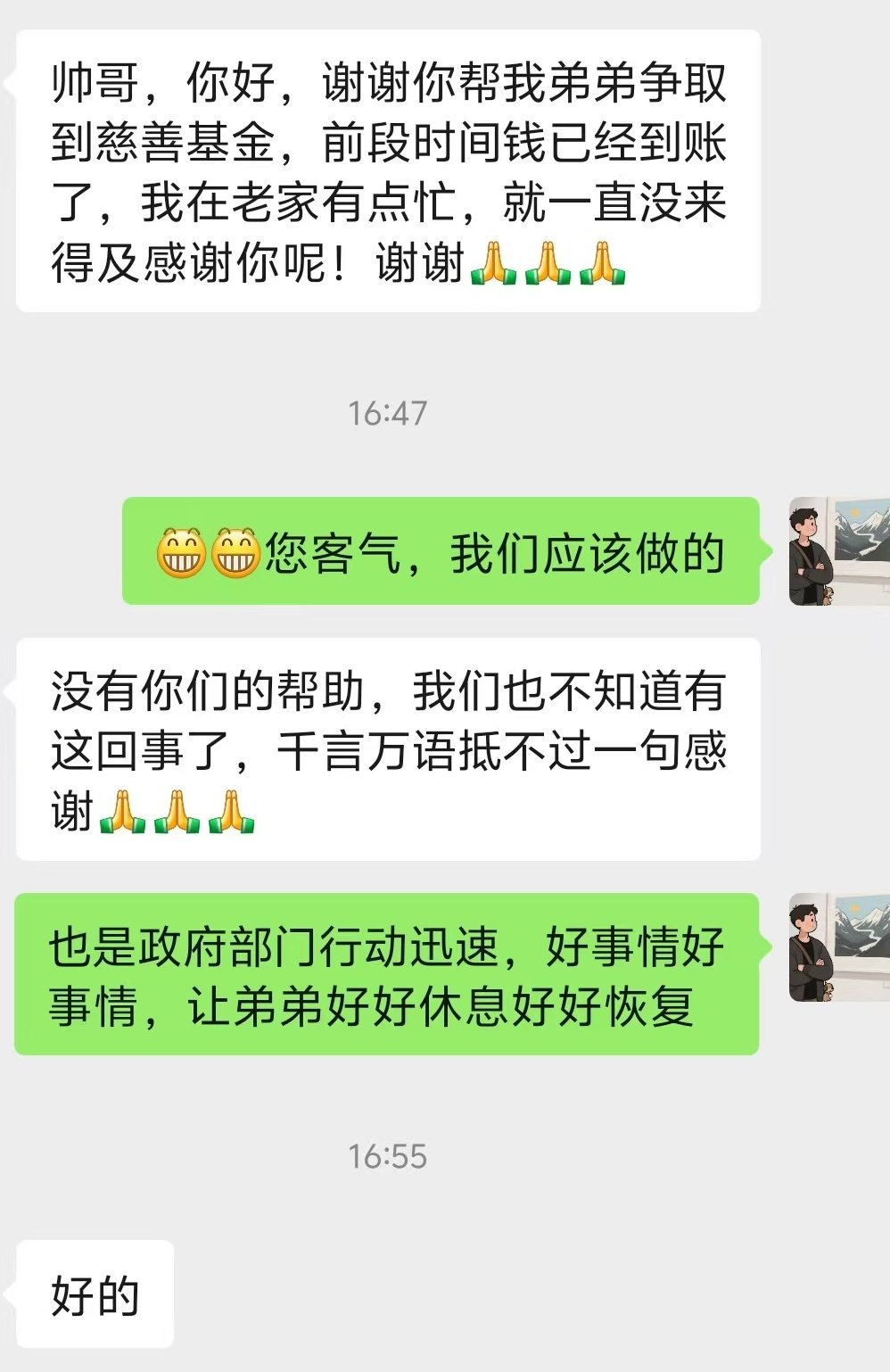Viewport: 890px width, 1372px height.
Task: Select the 16:55 timestamp
Action: coord(390,1153)
